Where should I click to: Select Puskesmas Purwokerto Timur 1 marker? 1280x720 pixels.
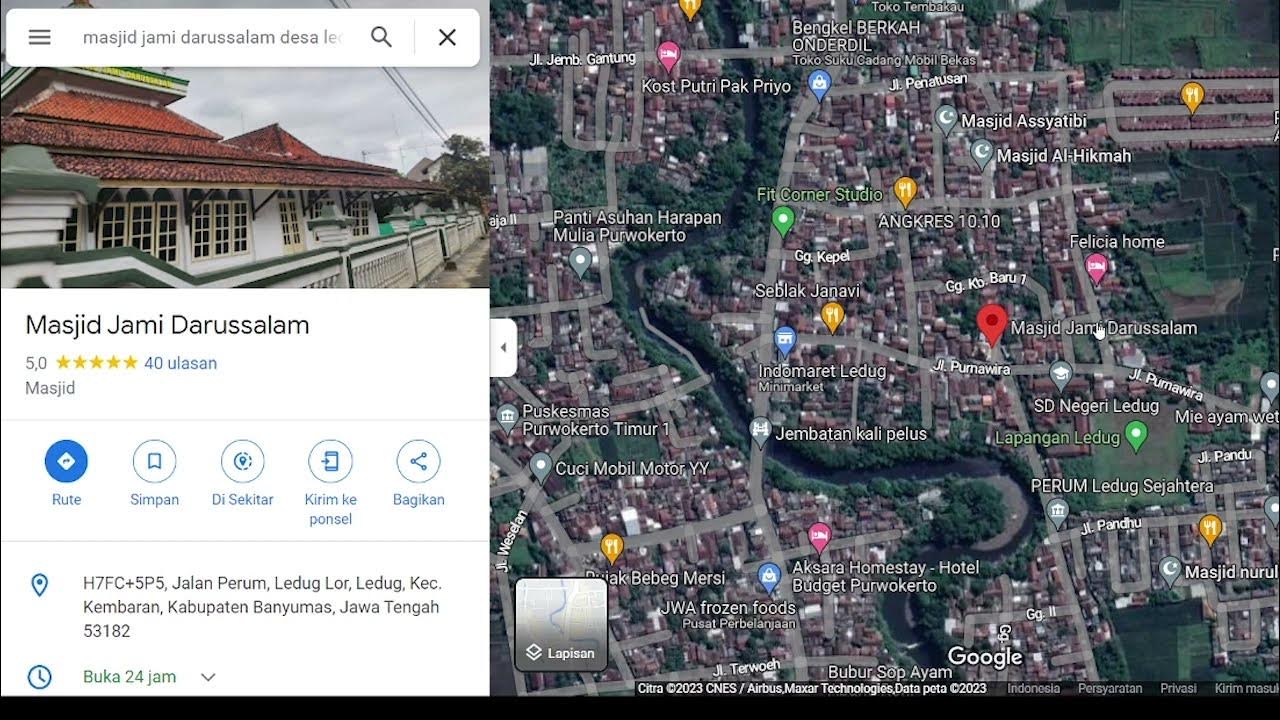point(507,415)
